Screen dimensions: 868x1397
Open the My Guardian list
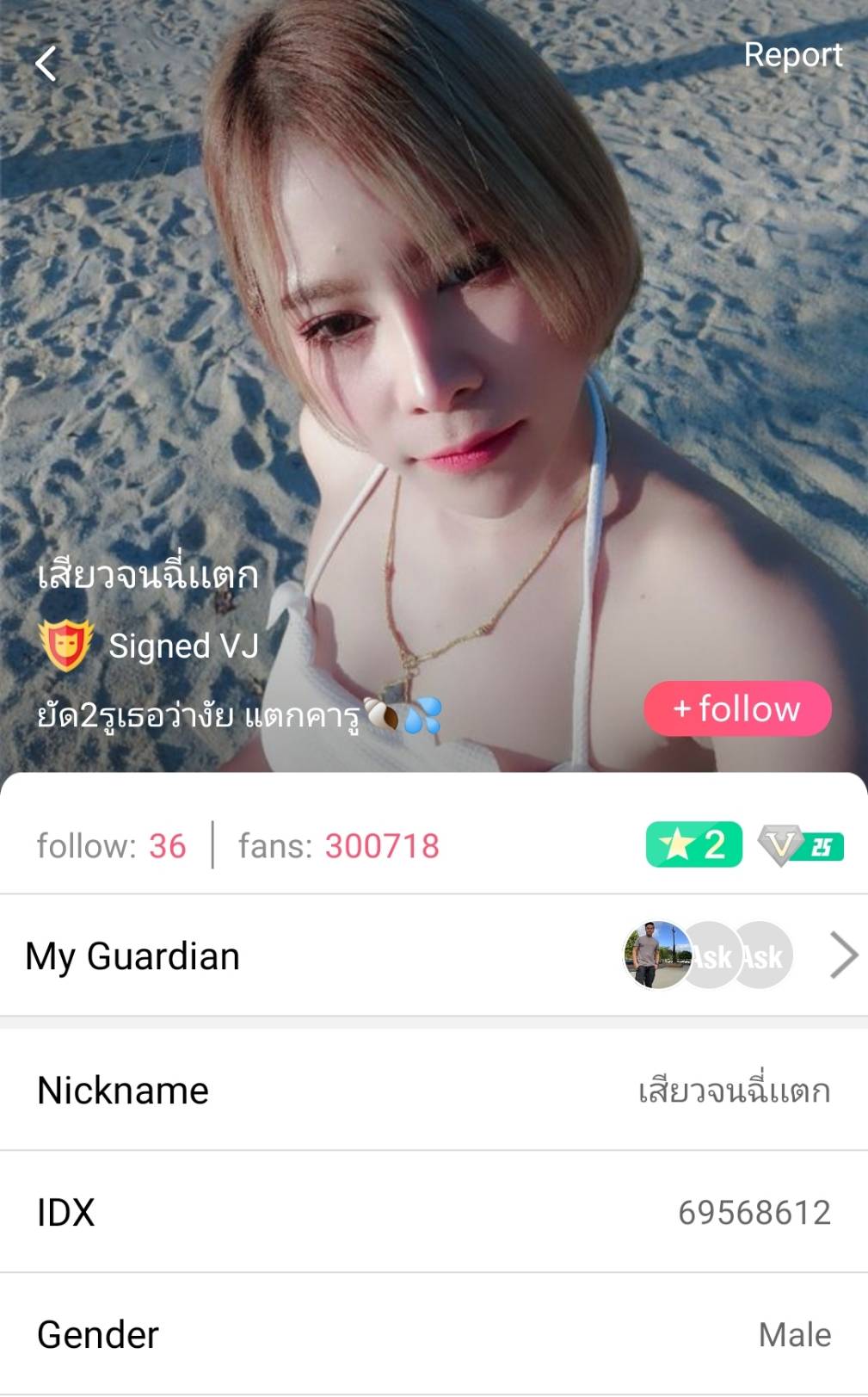point(842,955)
